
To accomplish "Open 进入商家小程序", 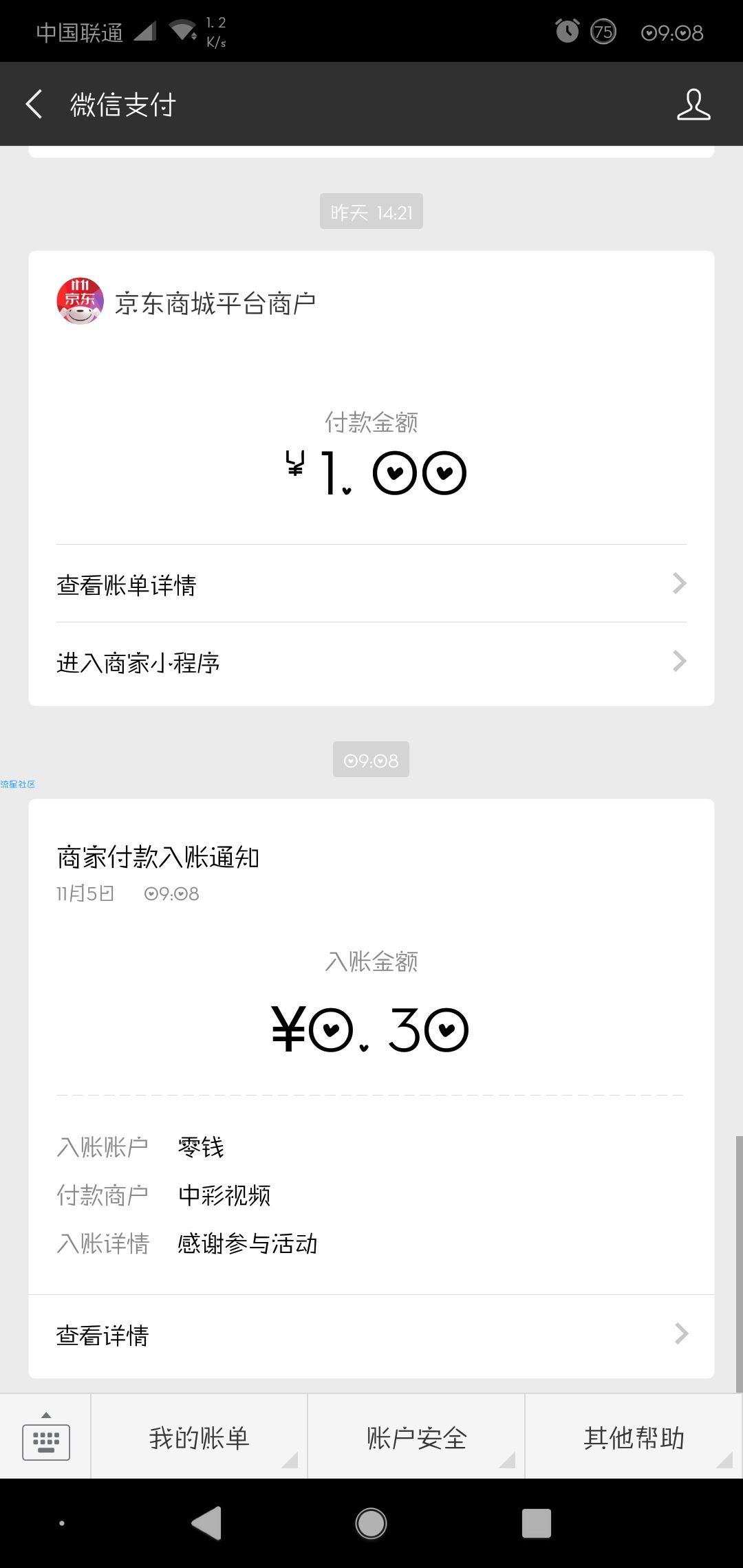I will [x=371, y=662].
